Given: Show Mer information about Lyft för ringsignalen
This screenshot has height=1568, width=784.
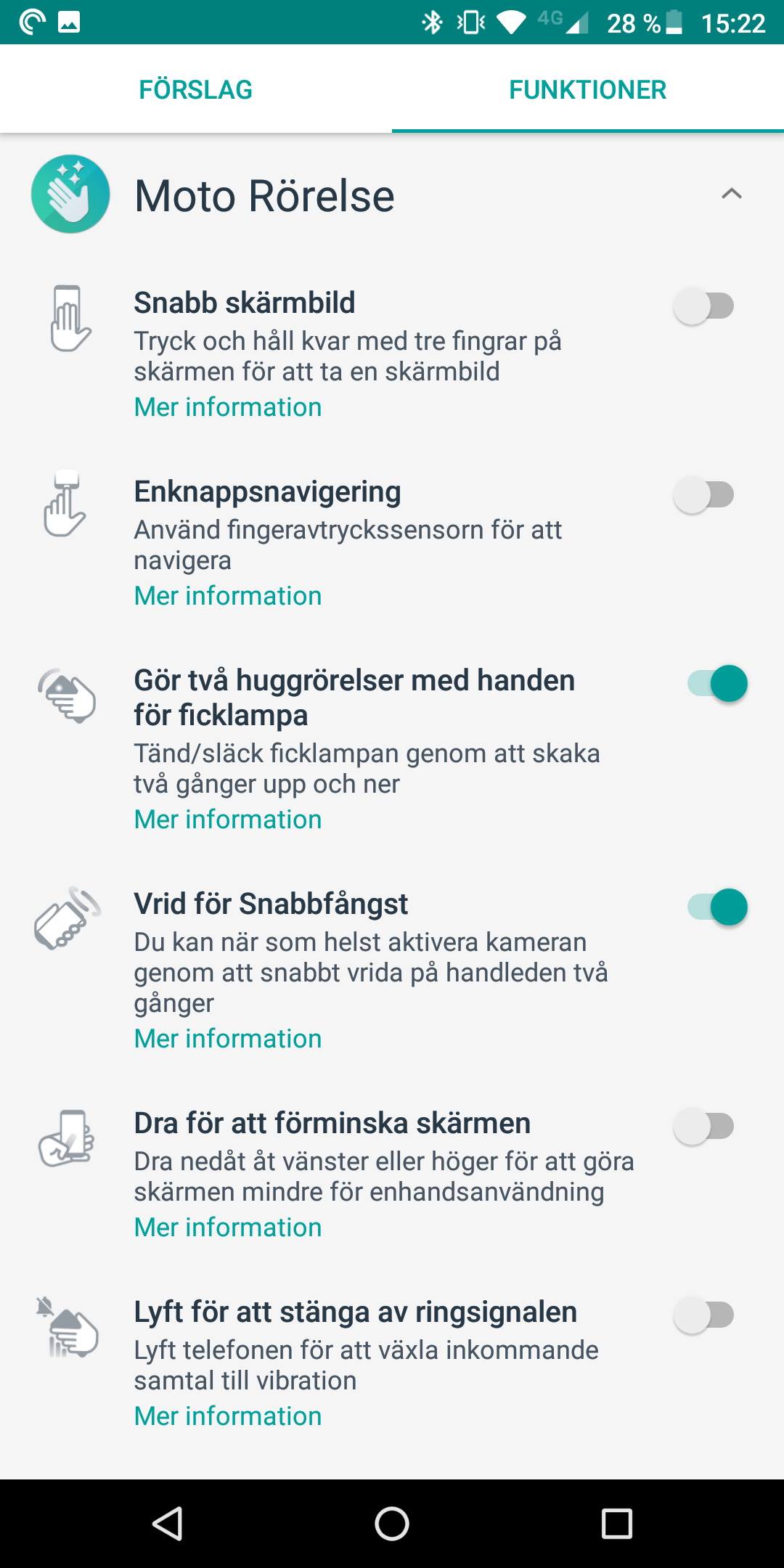Looking at the screenshot, I should 228,1416.
